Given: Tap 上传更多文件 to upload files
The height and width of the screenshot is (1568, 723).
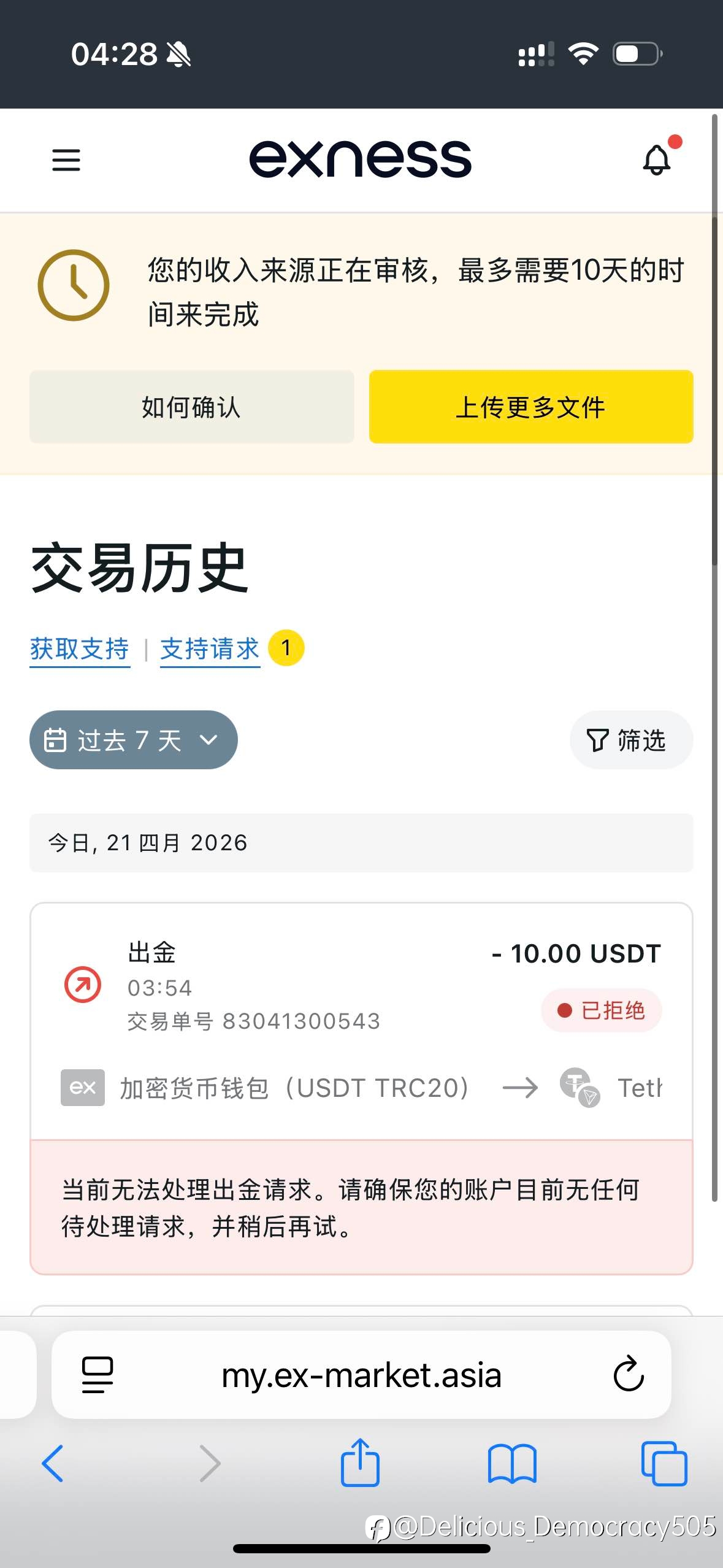Looking at the screenshot, I should 531,407.
